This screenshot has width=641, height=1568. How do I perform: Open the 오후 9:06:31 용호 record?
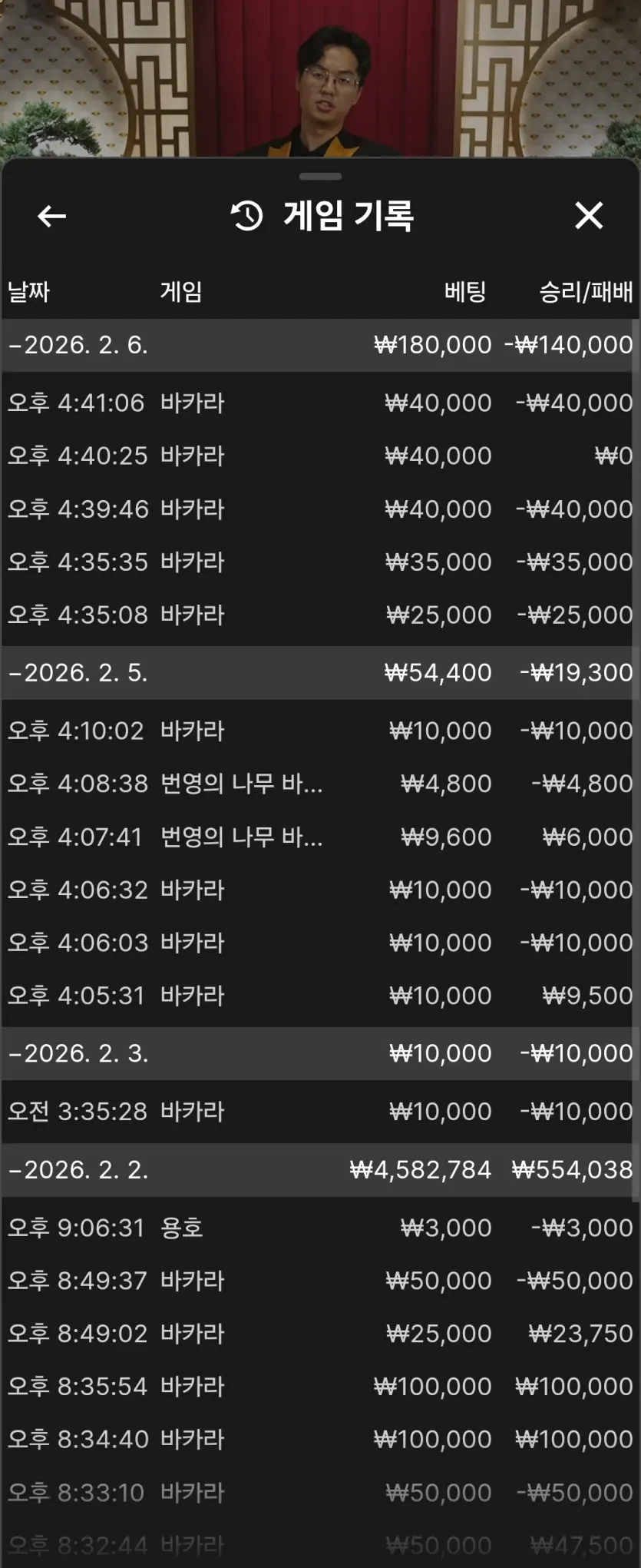(320, 1228)
